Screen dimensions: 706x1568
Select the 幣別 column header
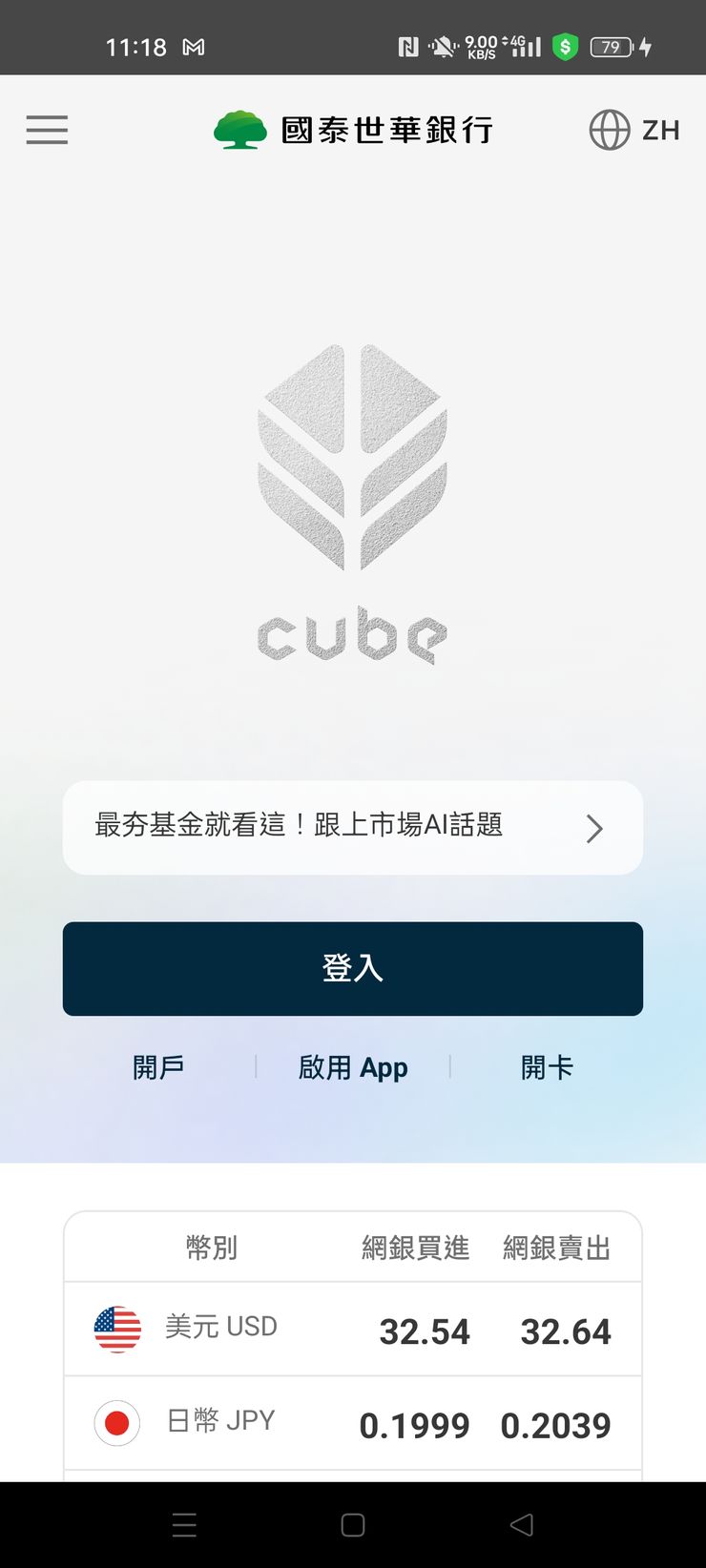coord(210,1247)
